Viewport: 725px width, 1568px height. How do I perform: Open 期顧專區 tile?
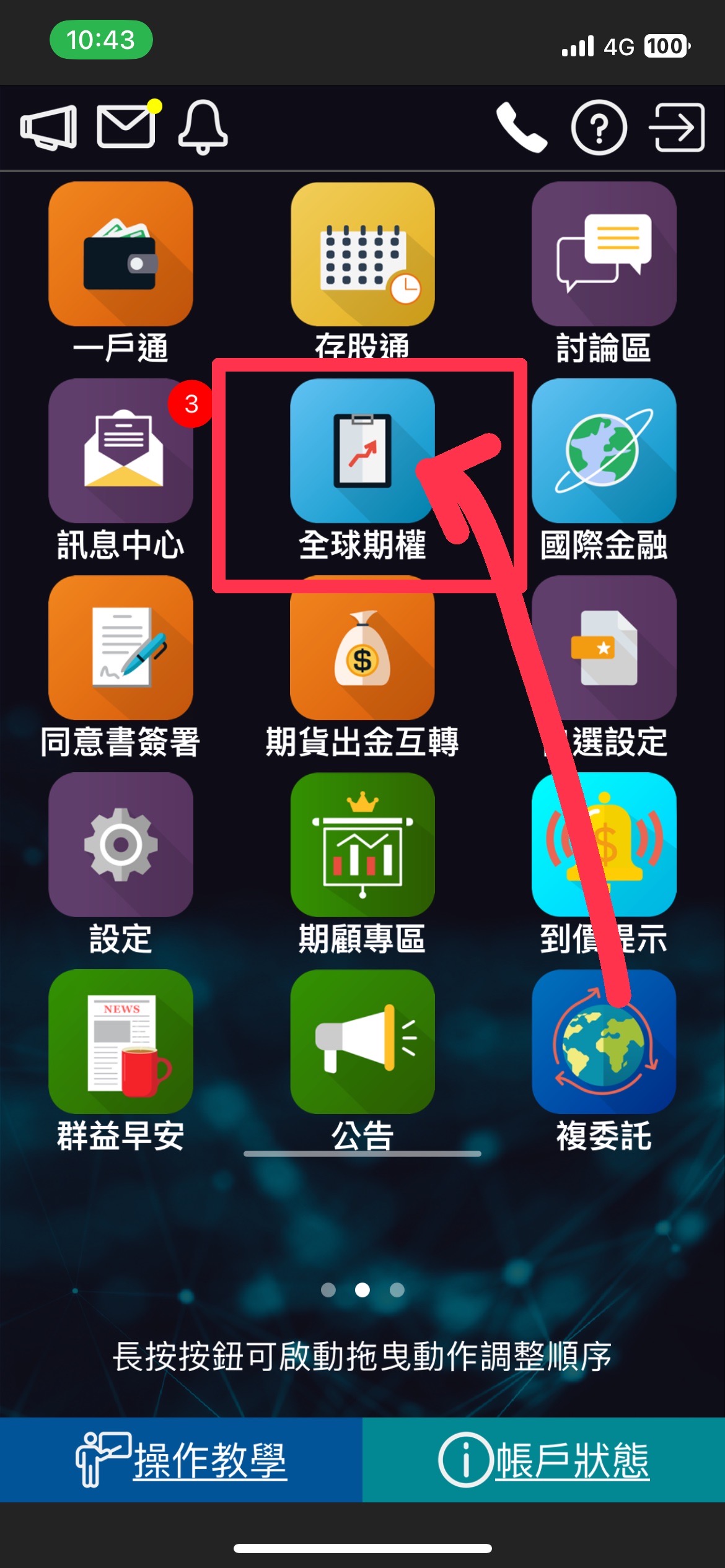[x=362, y=845]
